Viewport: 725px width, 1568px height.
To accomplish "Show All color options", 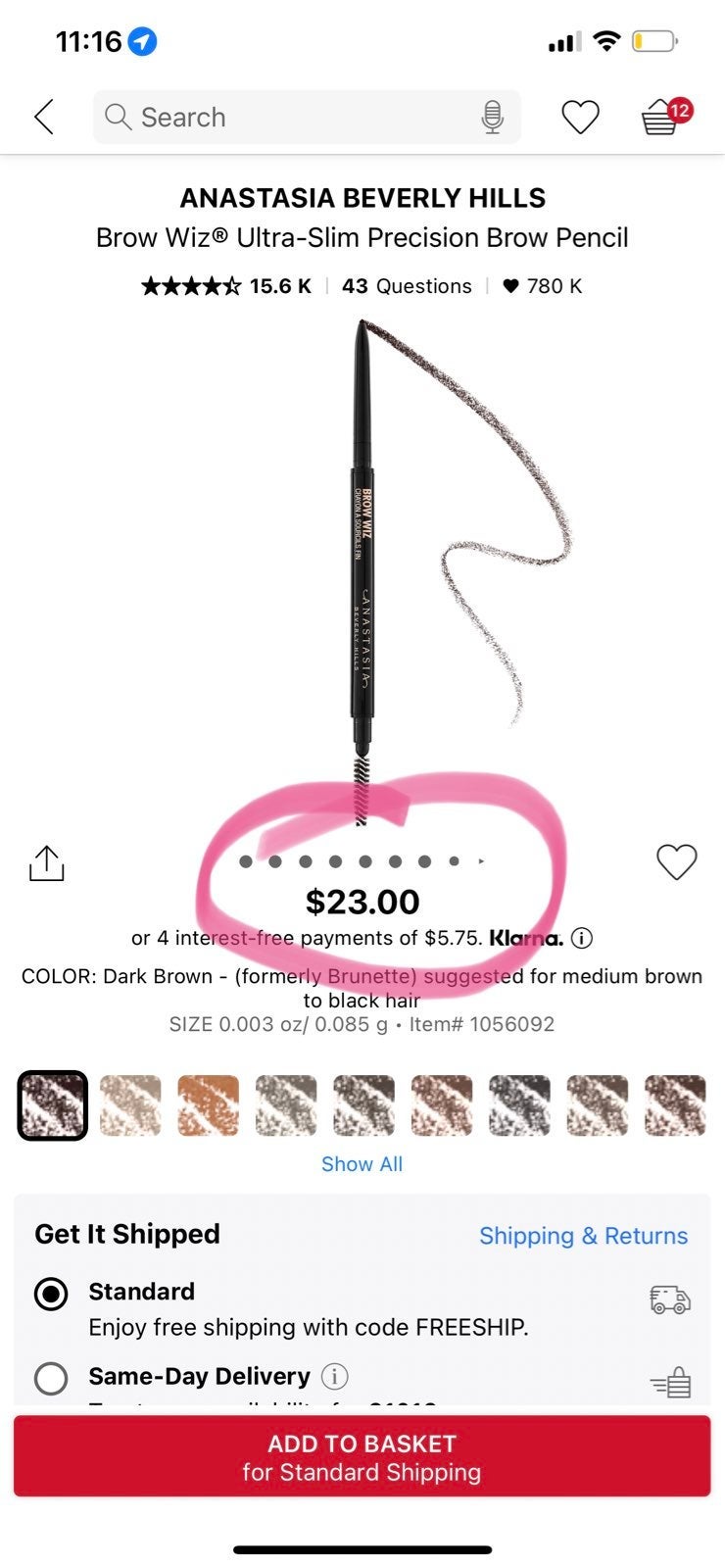I will pyautogui.click(x=362, y=1164).
